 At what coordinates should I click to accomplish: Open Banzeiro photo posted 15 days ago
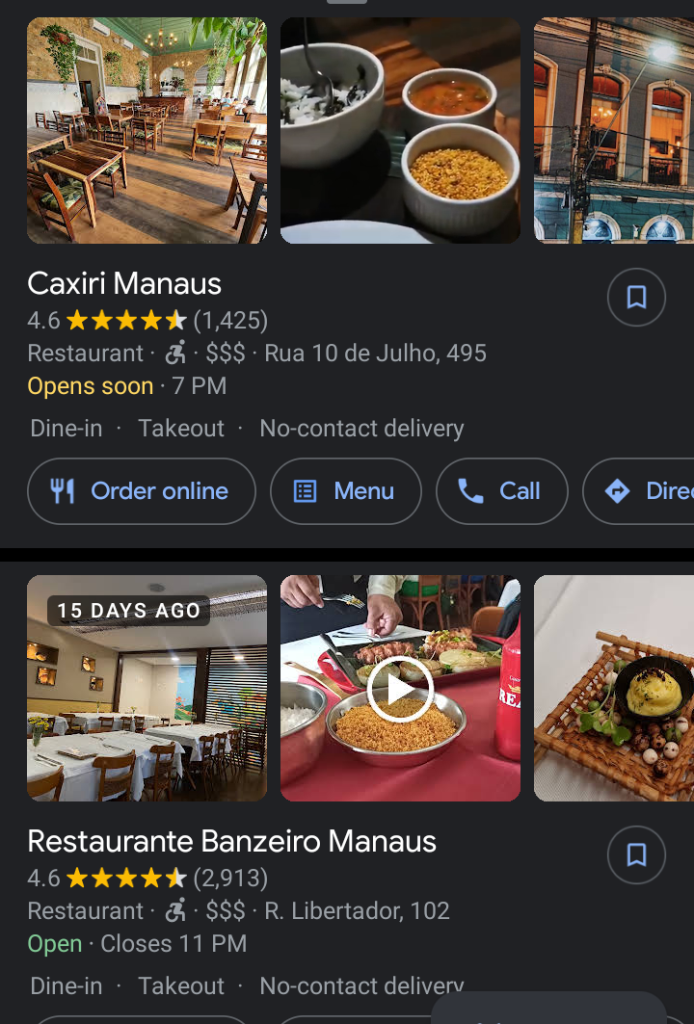[x=147, y=688]
